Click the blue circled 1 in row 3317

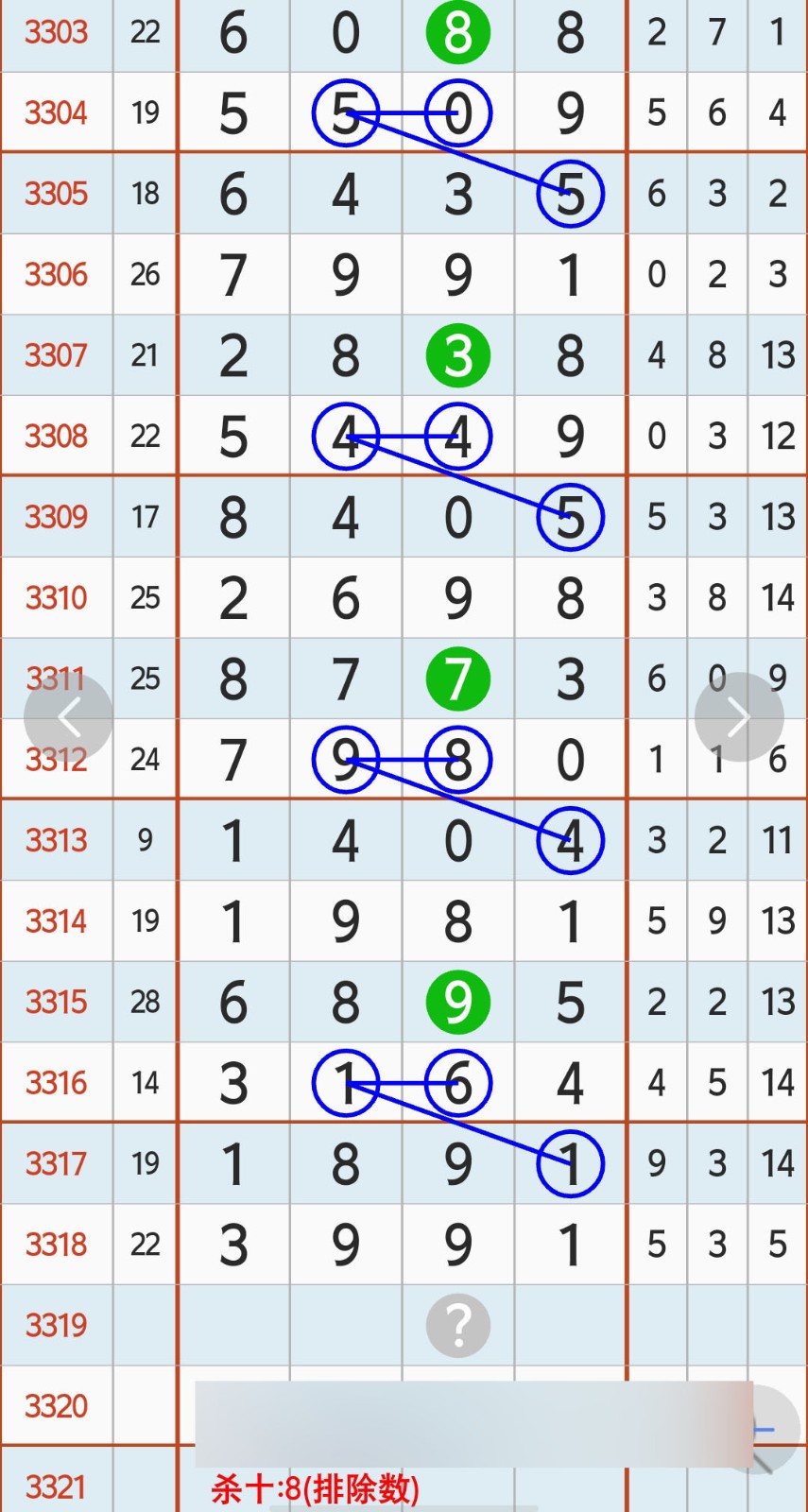(x=571, y=1164)
